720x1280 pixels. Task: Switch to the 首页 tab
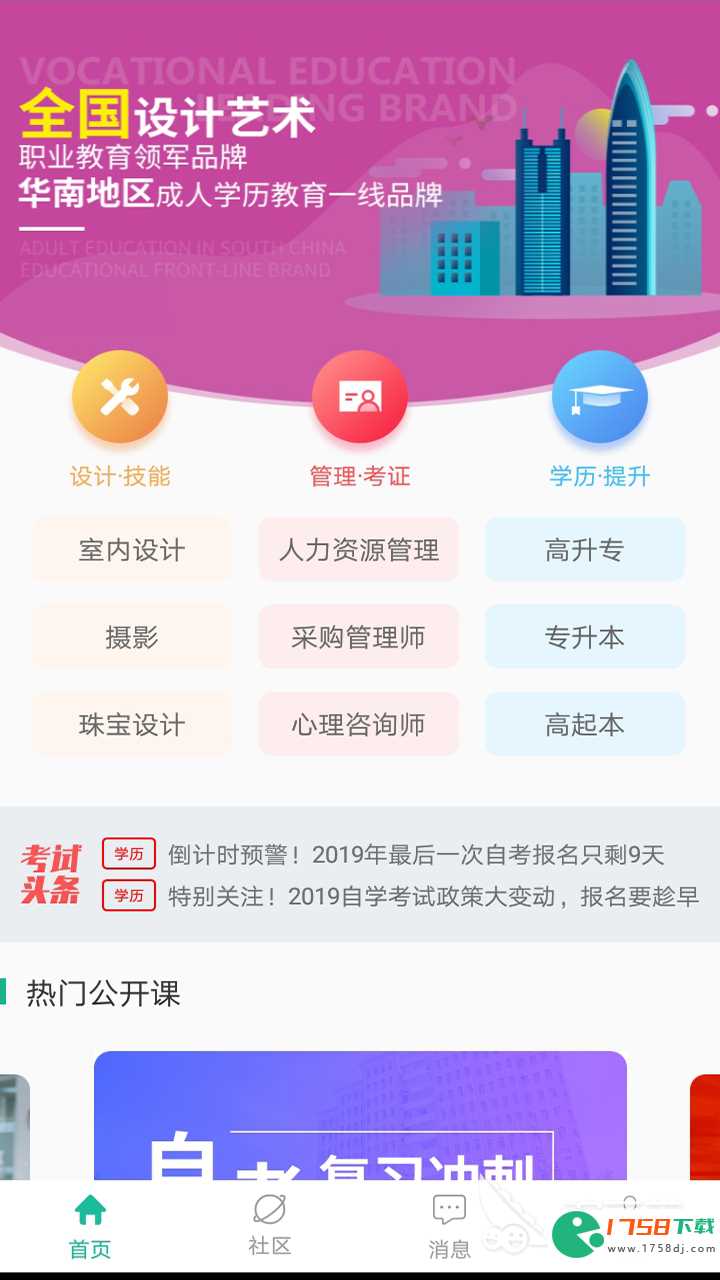pyautogui.click(x=90, y=1227)
